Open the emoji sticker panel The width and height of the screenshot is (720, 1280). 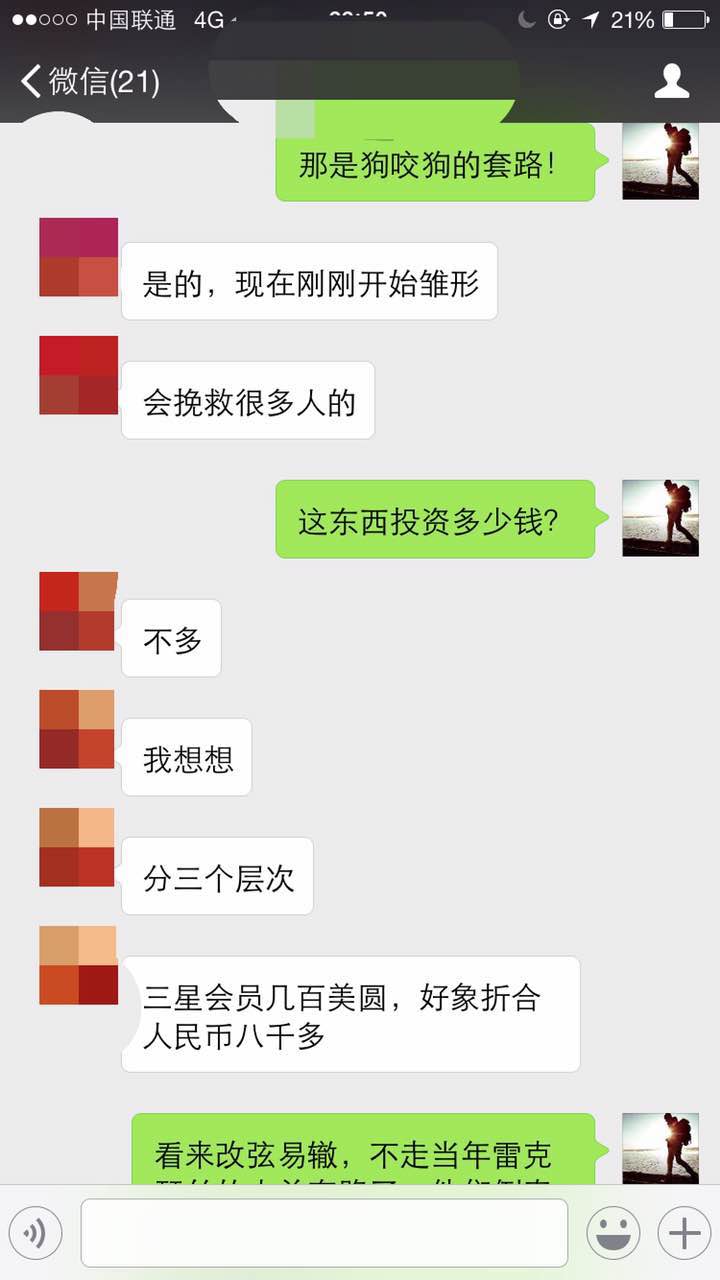(x=613, y=1233)
